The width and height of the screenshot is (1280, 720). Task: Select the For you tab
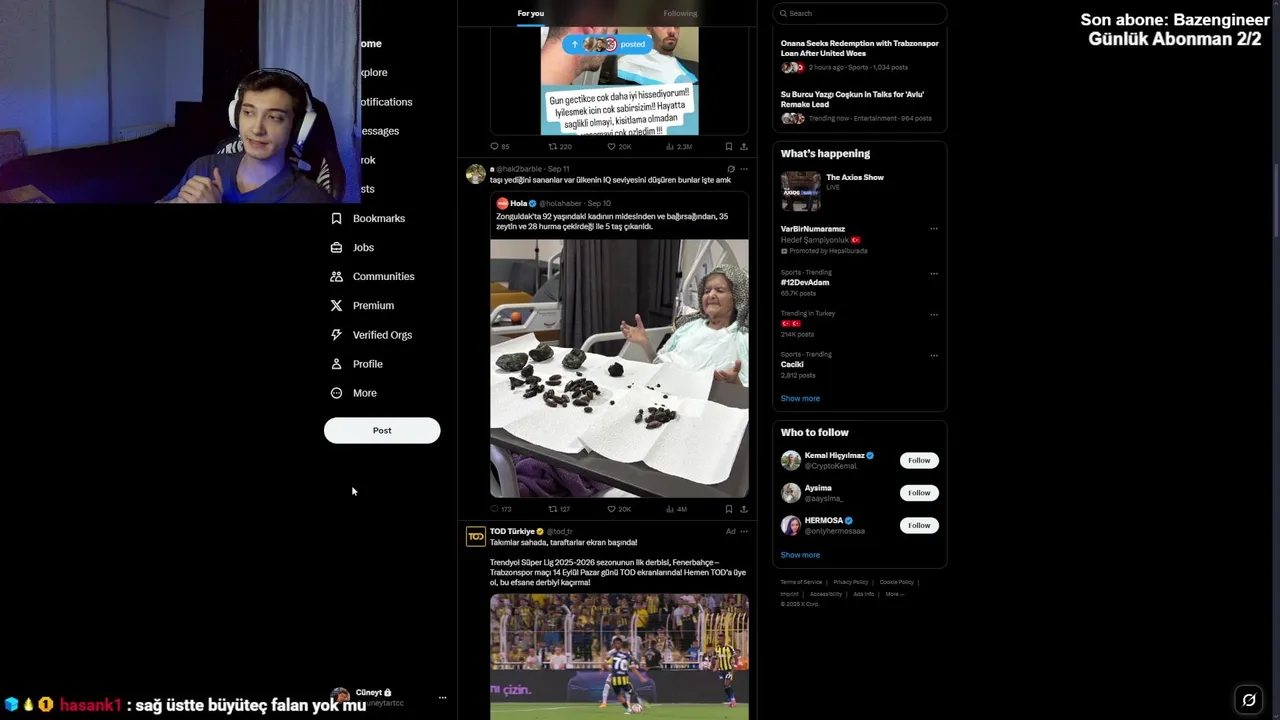click(x=531, y=13)
